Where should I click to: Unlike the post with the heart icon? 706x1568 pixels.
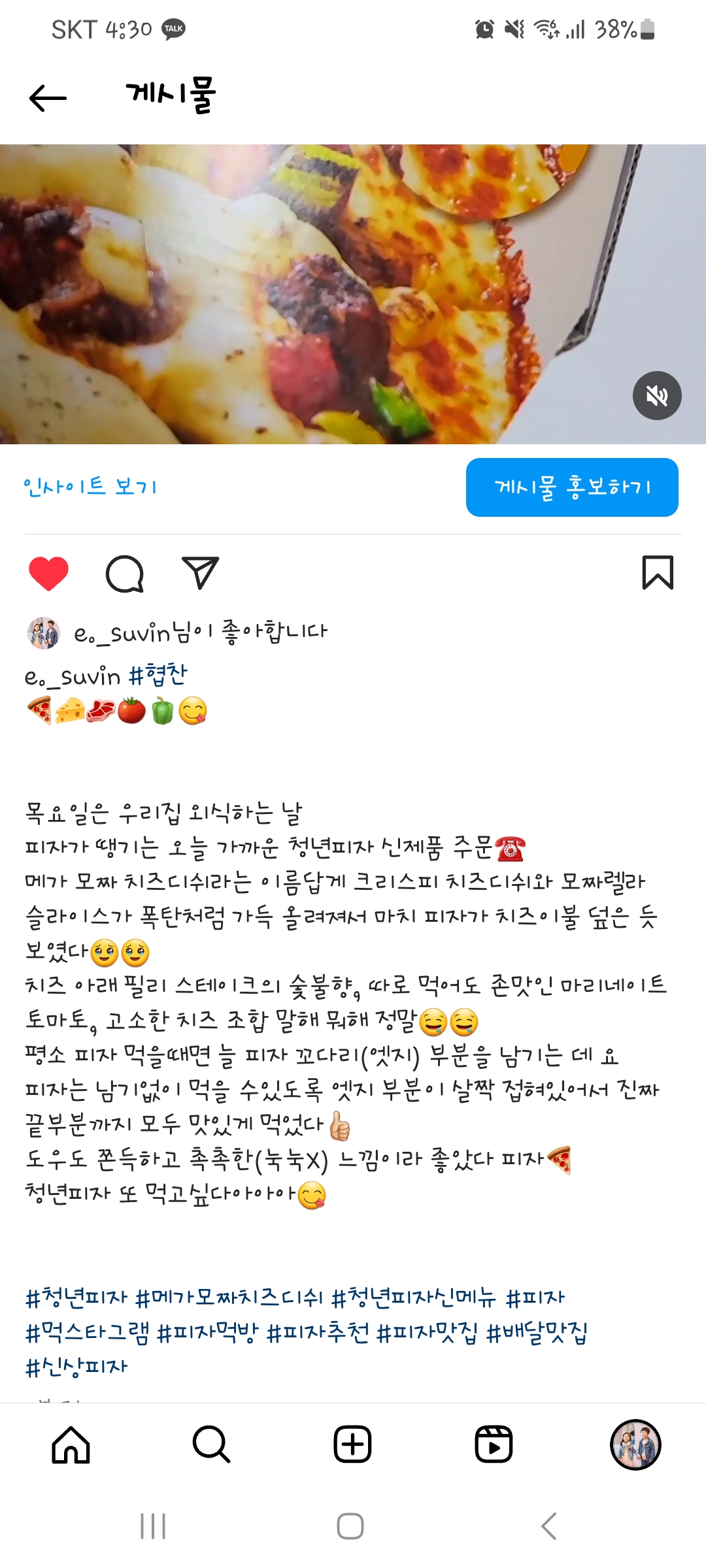click(48, 574)
